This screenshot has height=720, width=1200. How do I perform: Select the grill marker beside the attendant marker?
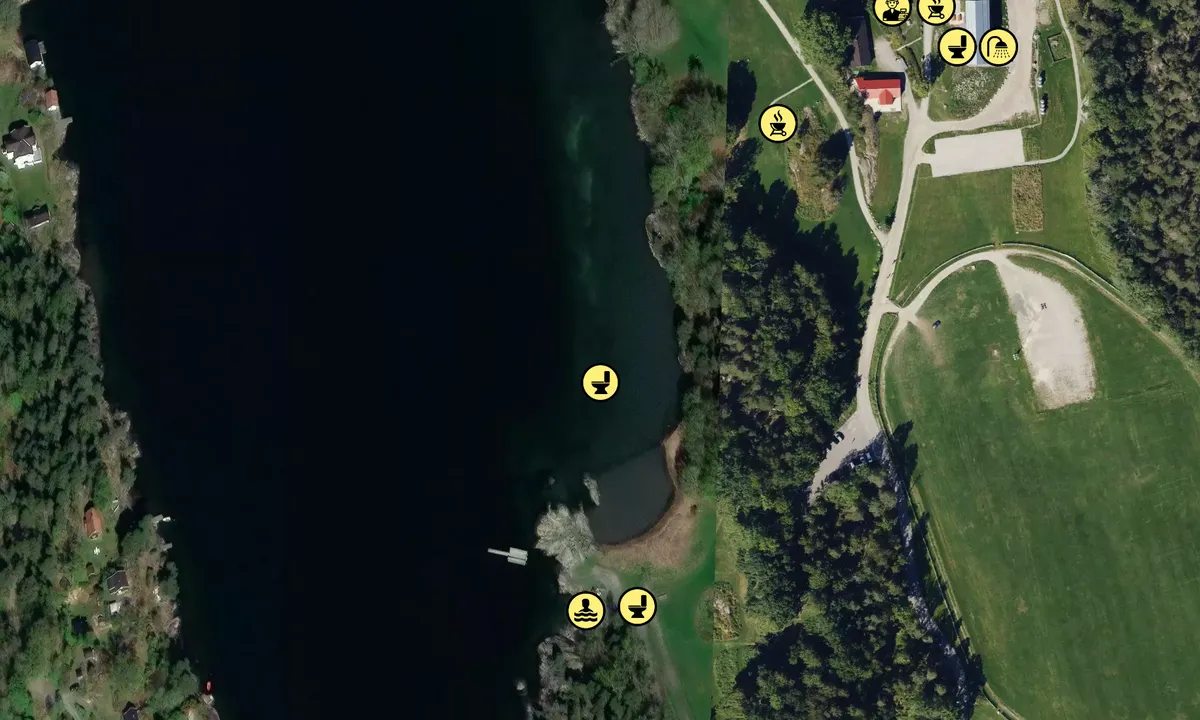[936, 8]
